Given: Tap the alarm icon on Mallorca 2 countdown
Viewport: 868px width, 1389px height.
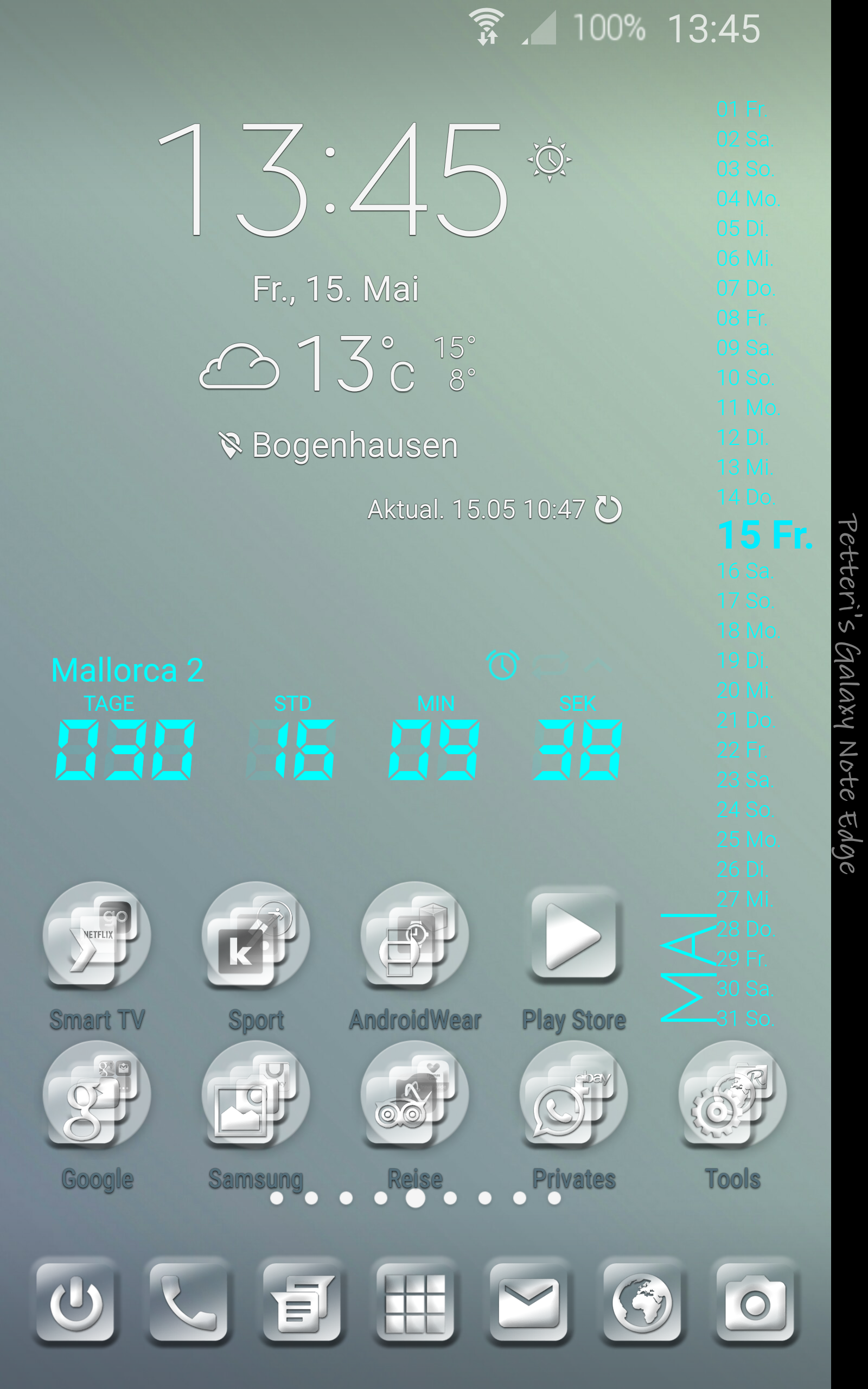Looking at the screenshot, I should click(x=503, y=665).
